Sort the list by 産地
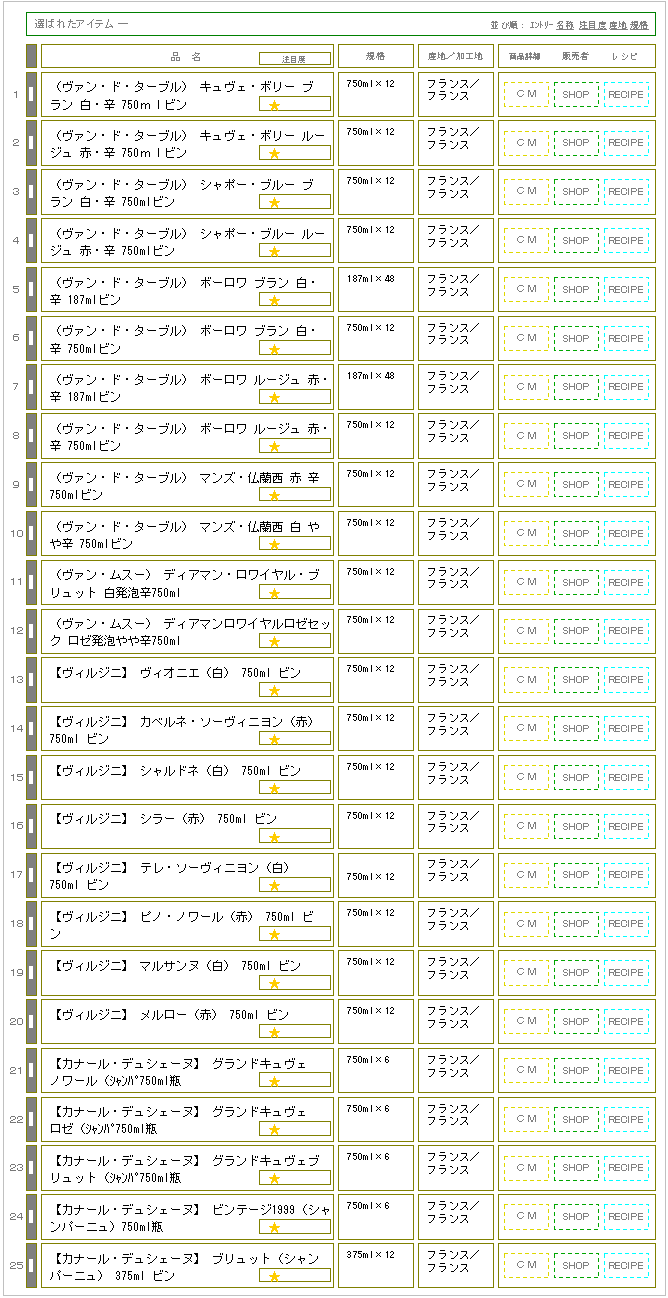The height and width of the screenshot is (1298, 668). tap(618, 24)
